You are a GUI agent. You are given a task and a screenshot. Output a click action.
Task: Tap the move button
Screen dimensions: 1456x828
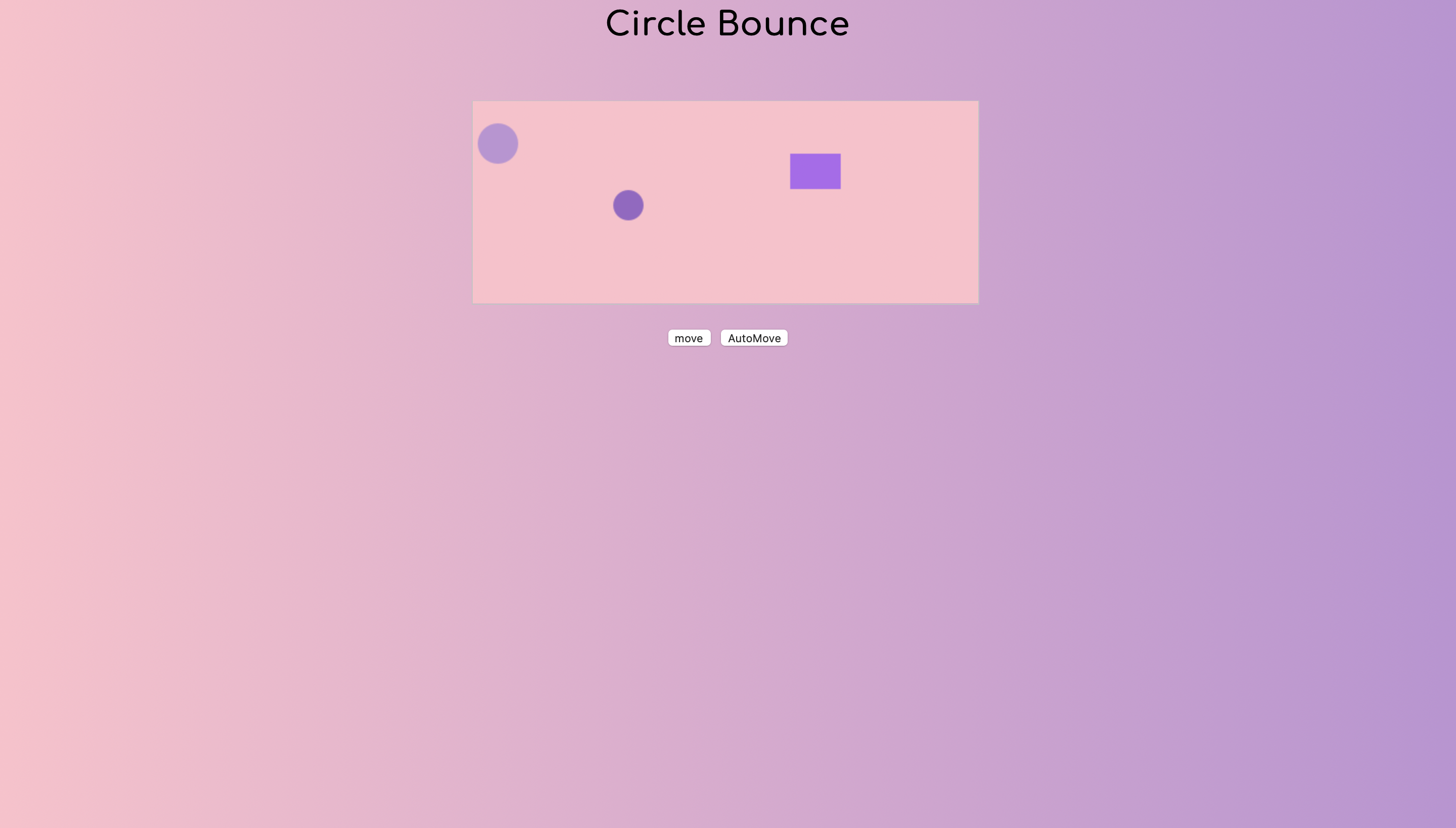point(689,338)
